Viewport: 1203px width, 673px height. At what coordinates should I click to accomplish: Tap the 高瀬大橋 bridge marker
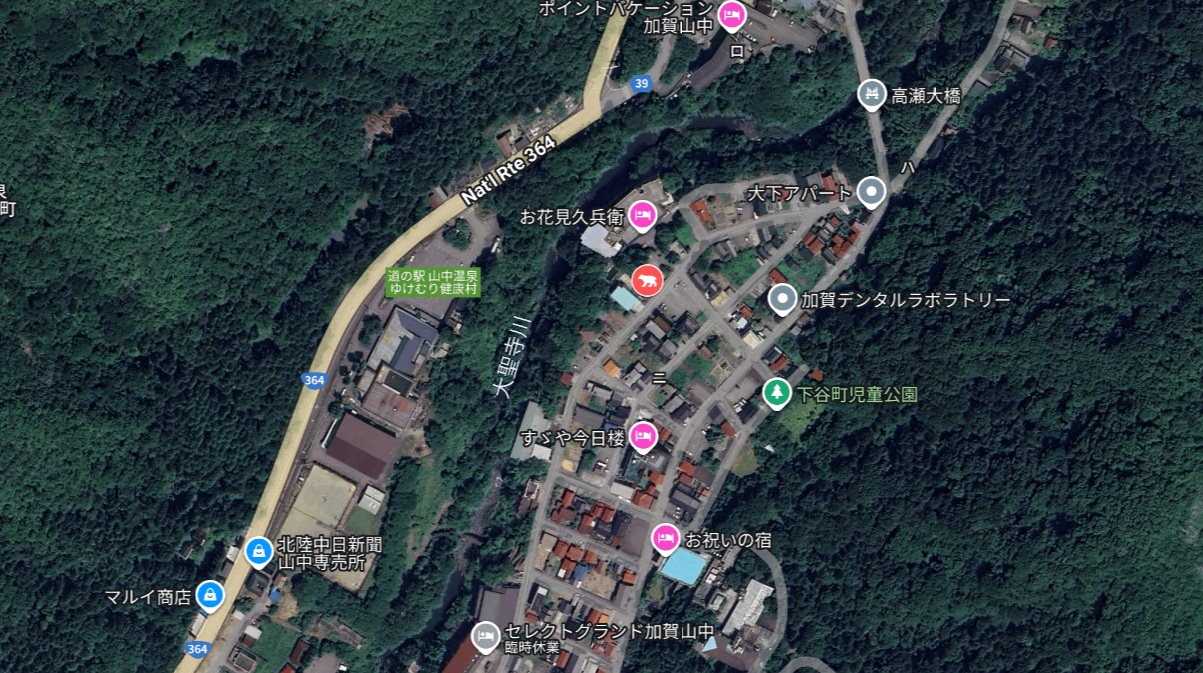pos(872,95)
